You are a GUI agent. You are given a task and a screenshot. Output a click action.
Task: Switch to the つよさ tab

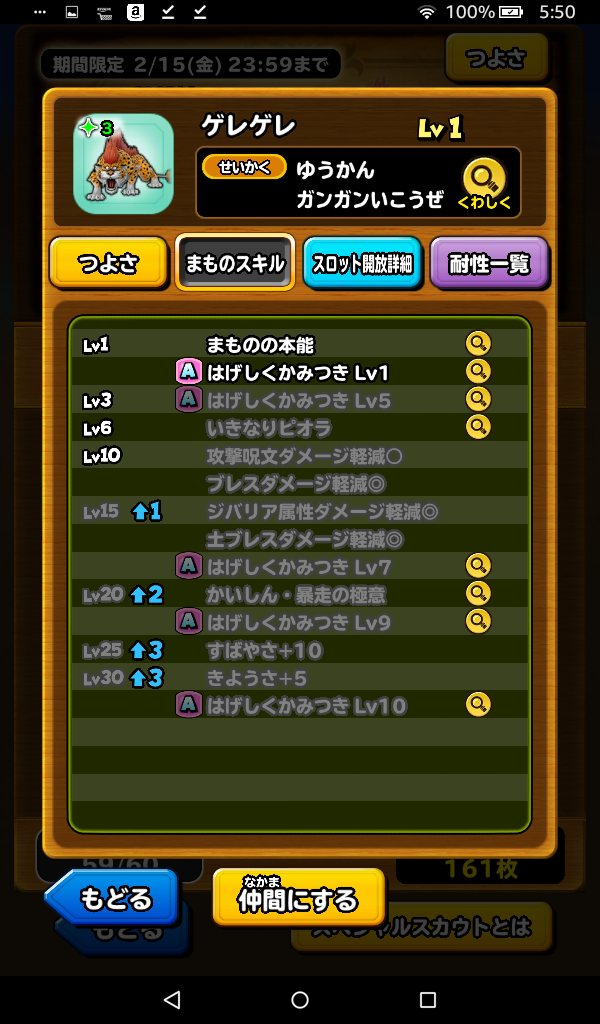tap(108, 265)
